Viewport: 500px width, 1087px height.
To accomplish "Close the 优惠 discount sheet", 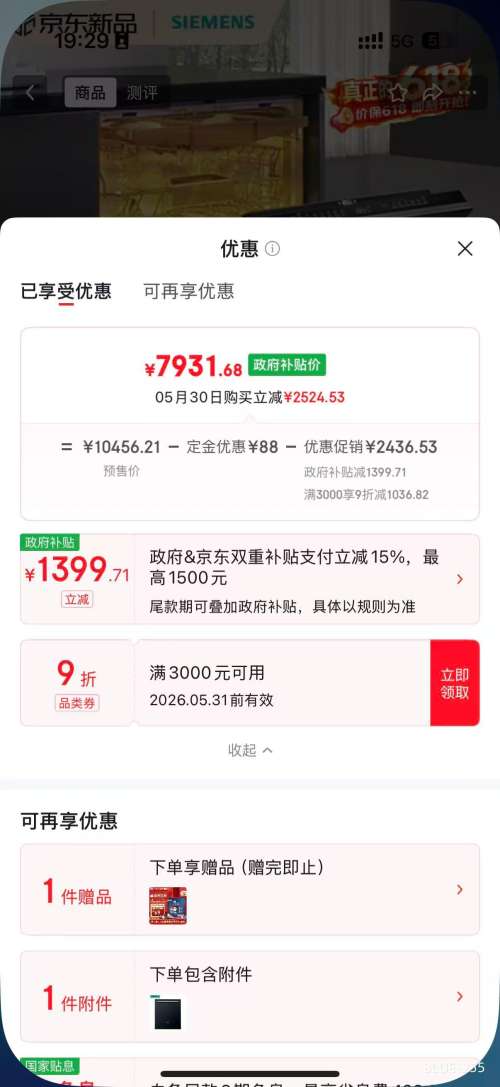I will point(465,249).
